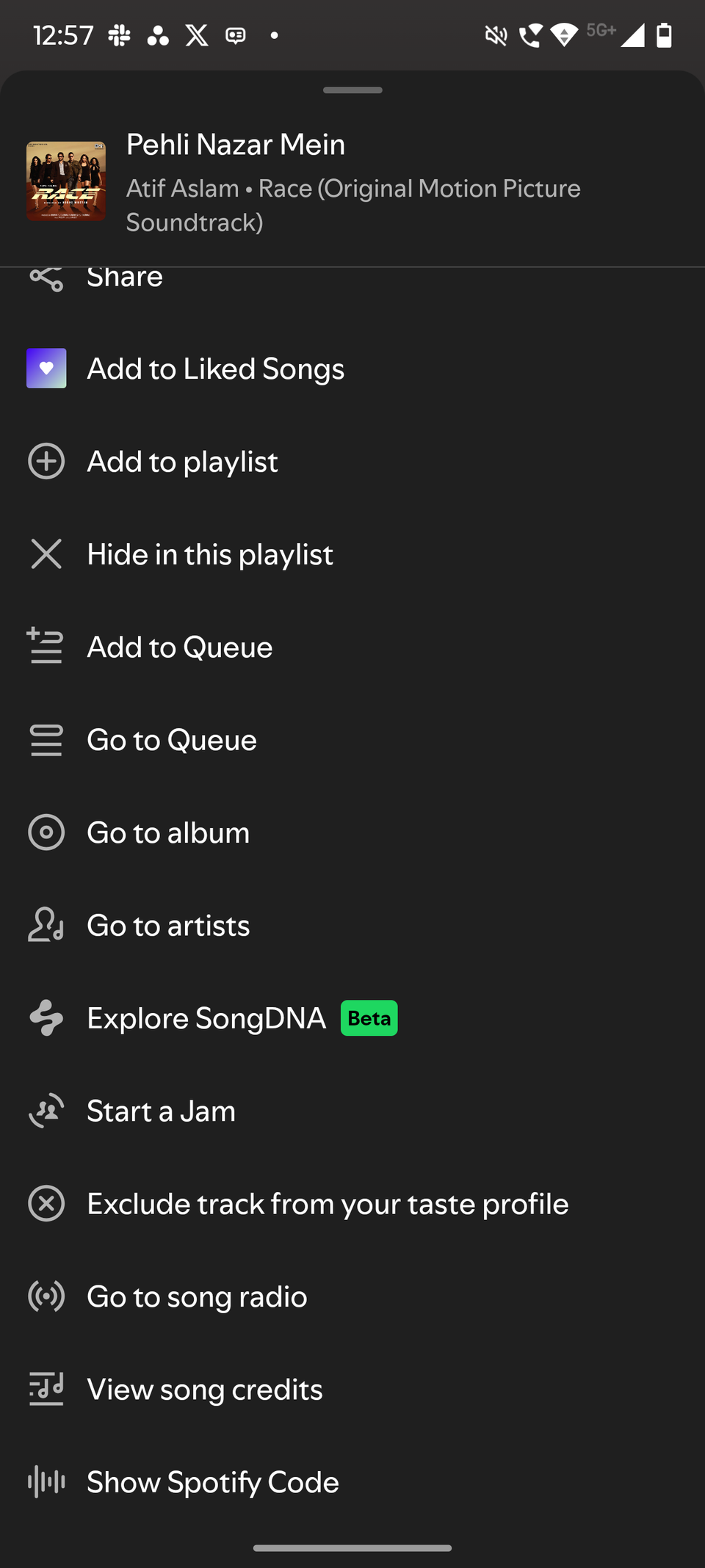Open the Add to playlist option
The height and width of the screenshot is (1568, 705).
pos(182,462)
